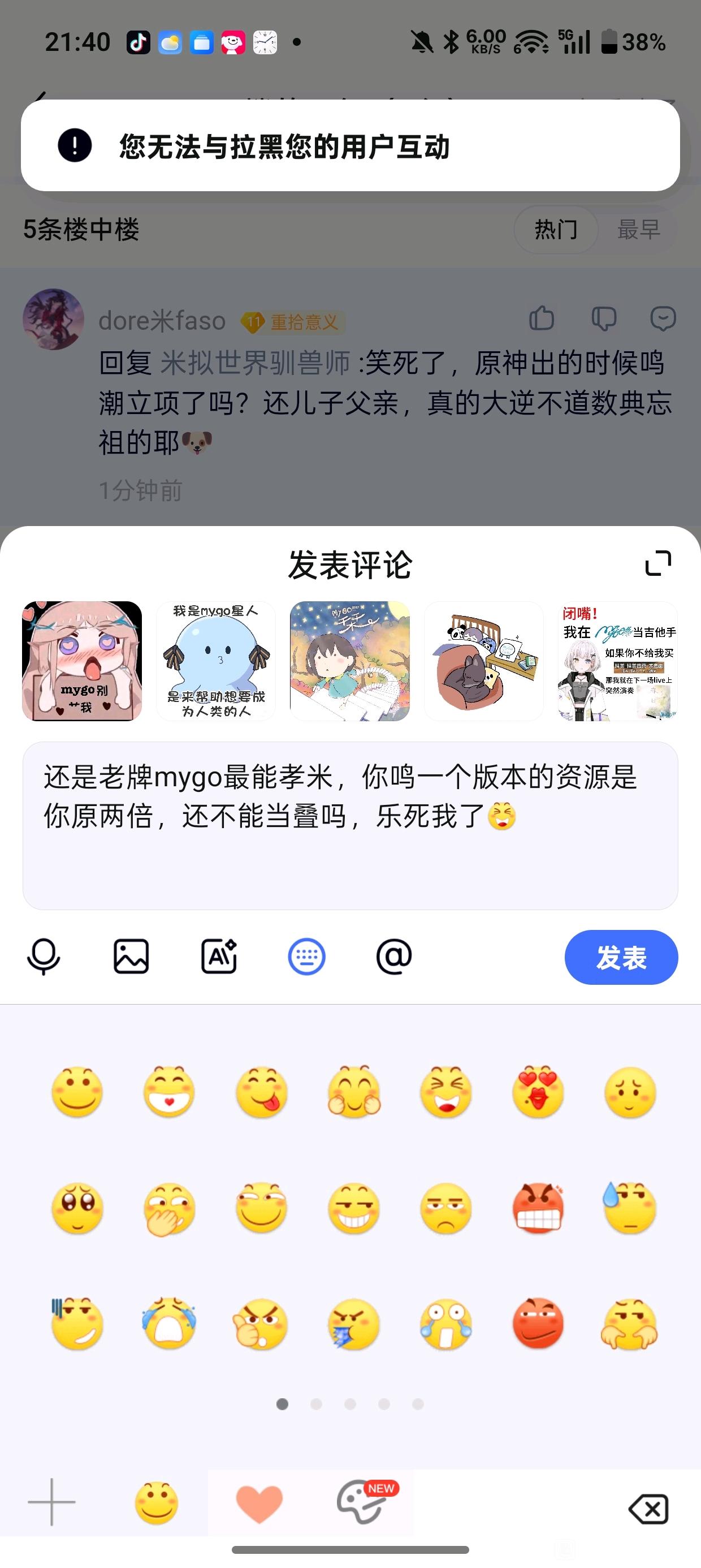Tap the microphone icon for voice input
The image size is (701, 1568).
pyautogui.click(x=43, y=957)
